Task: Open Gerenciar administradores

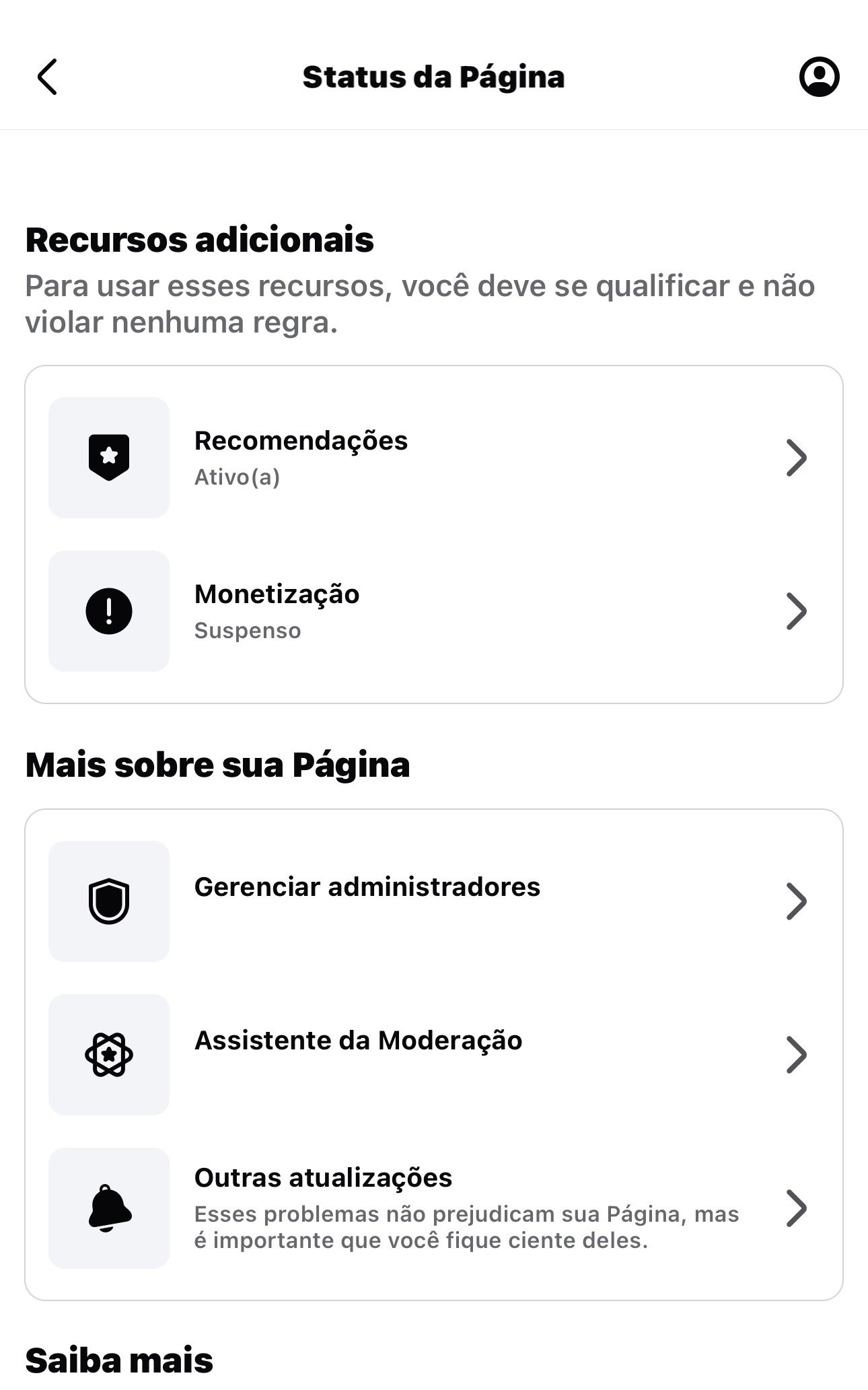Action: pyautogui.click(x=433, y=901)
